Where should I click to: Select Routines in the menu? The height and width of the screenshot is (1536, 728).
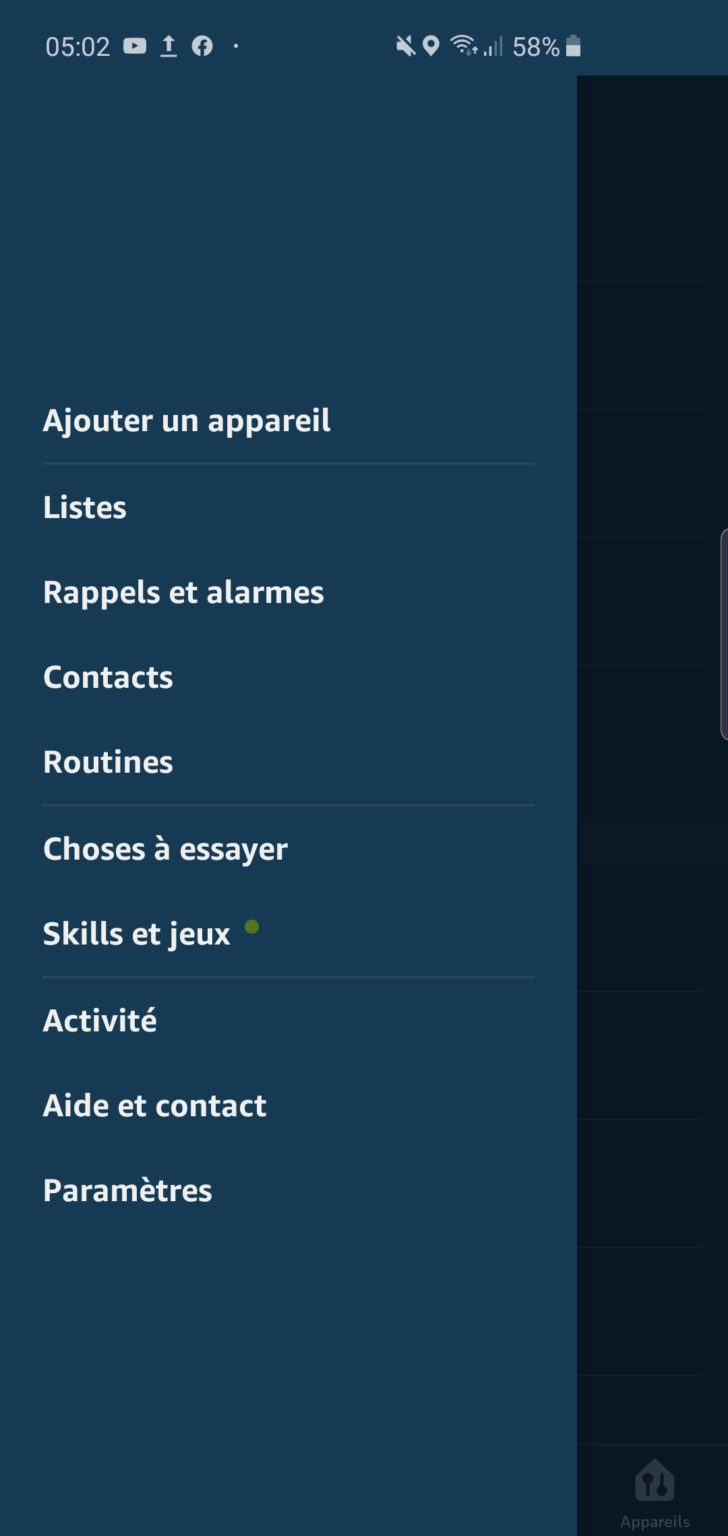click(x=108, y=762)
